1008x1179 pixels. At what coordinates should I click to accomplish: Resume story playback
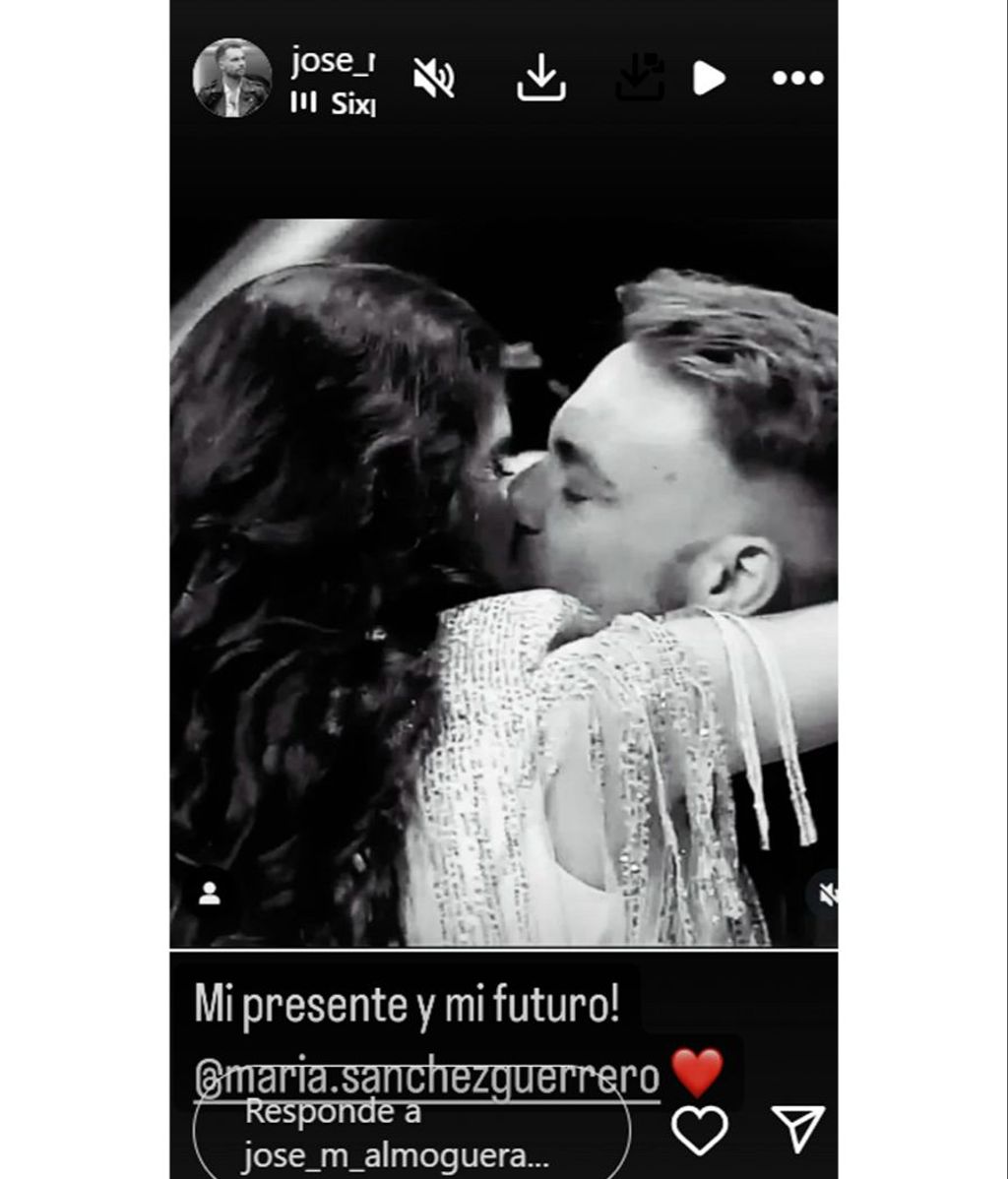[x=708, y=78]
